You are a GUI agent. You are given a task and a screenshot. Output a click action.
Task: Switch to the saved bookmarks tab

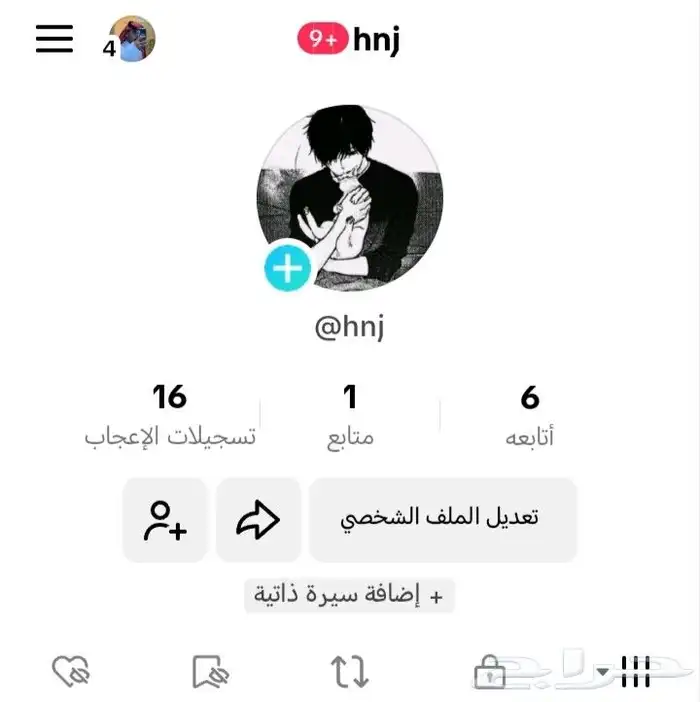click(x=211, y=672)
